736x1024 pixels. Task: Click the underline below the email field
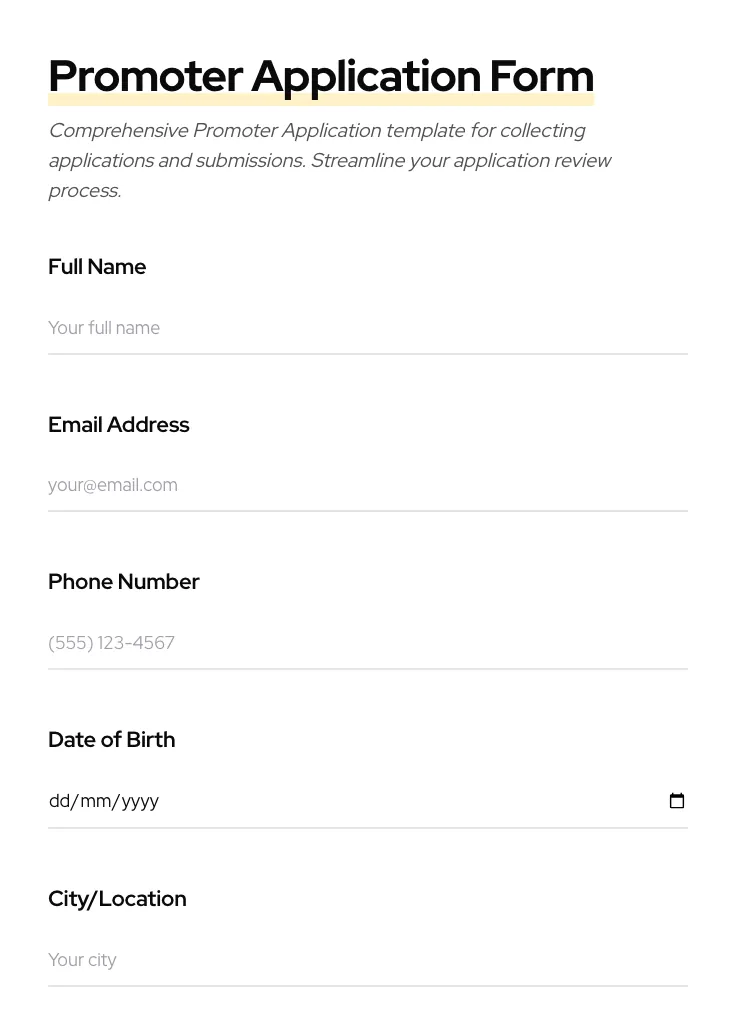368,511
